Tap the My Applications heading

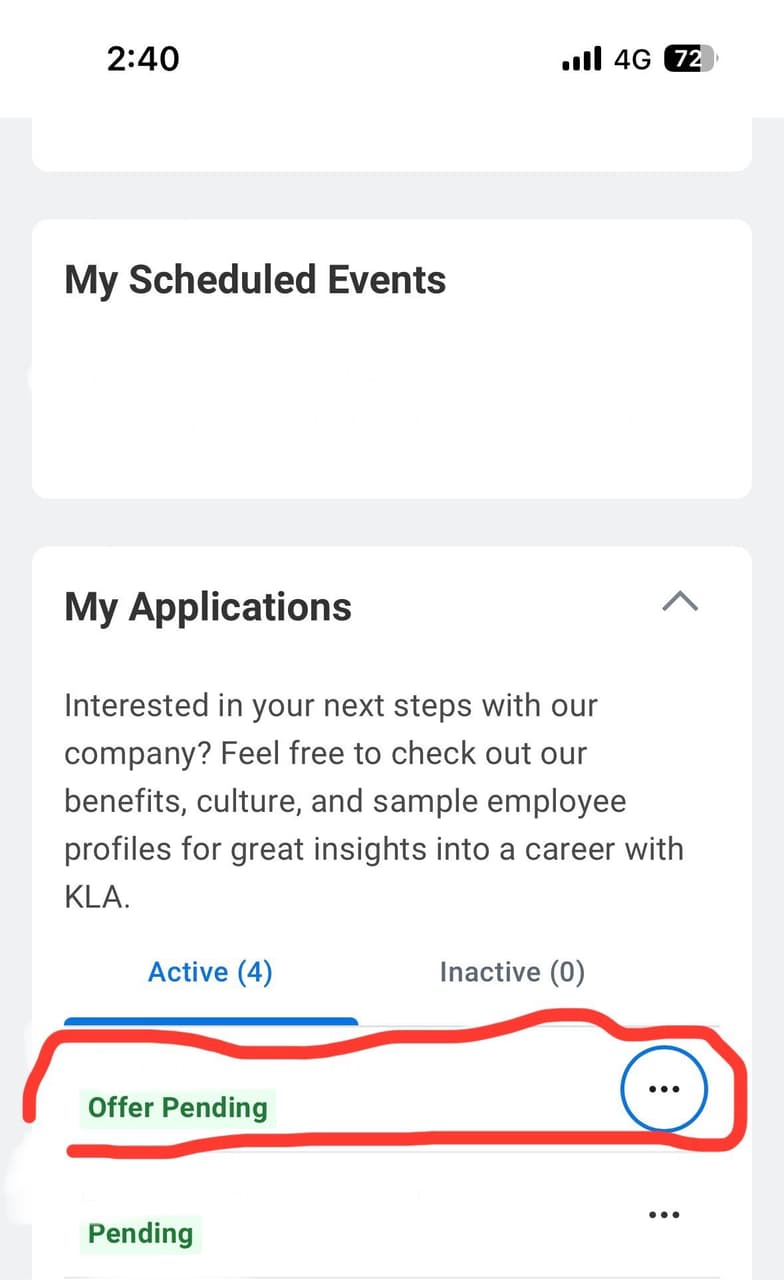coord(207,606)
